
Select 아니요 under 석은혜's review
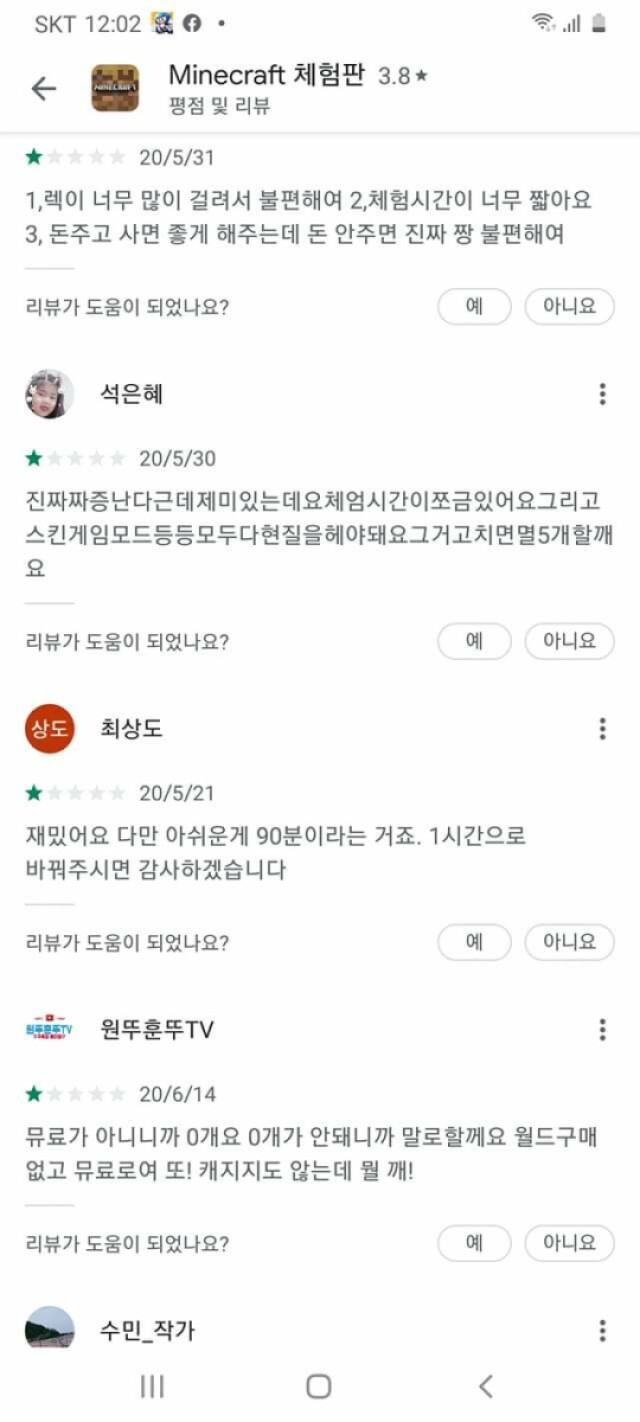tap(569, 641)
